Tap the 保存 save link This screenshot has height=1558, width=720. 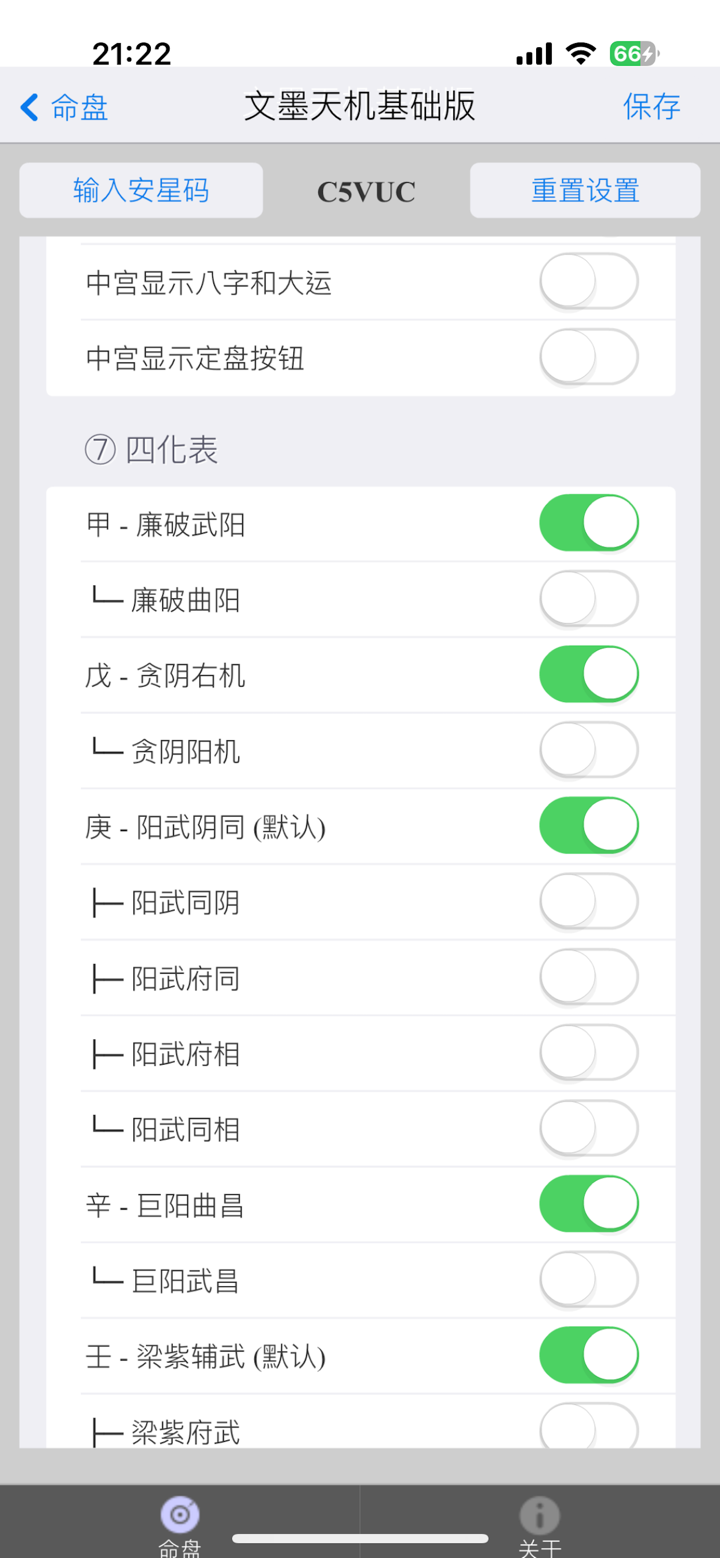(651, 106)
